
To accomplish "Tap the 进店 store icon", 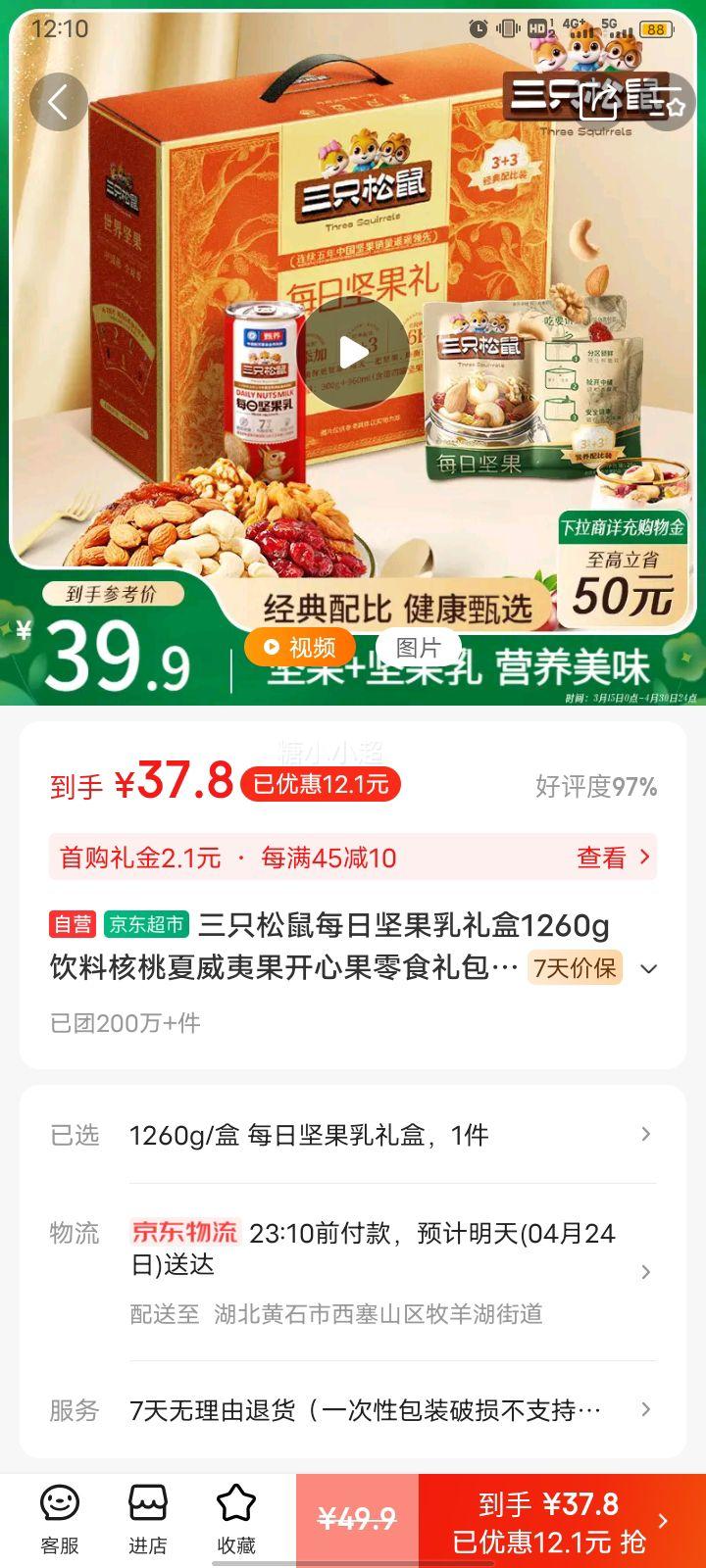I will click(x=147, y=1516).
